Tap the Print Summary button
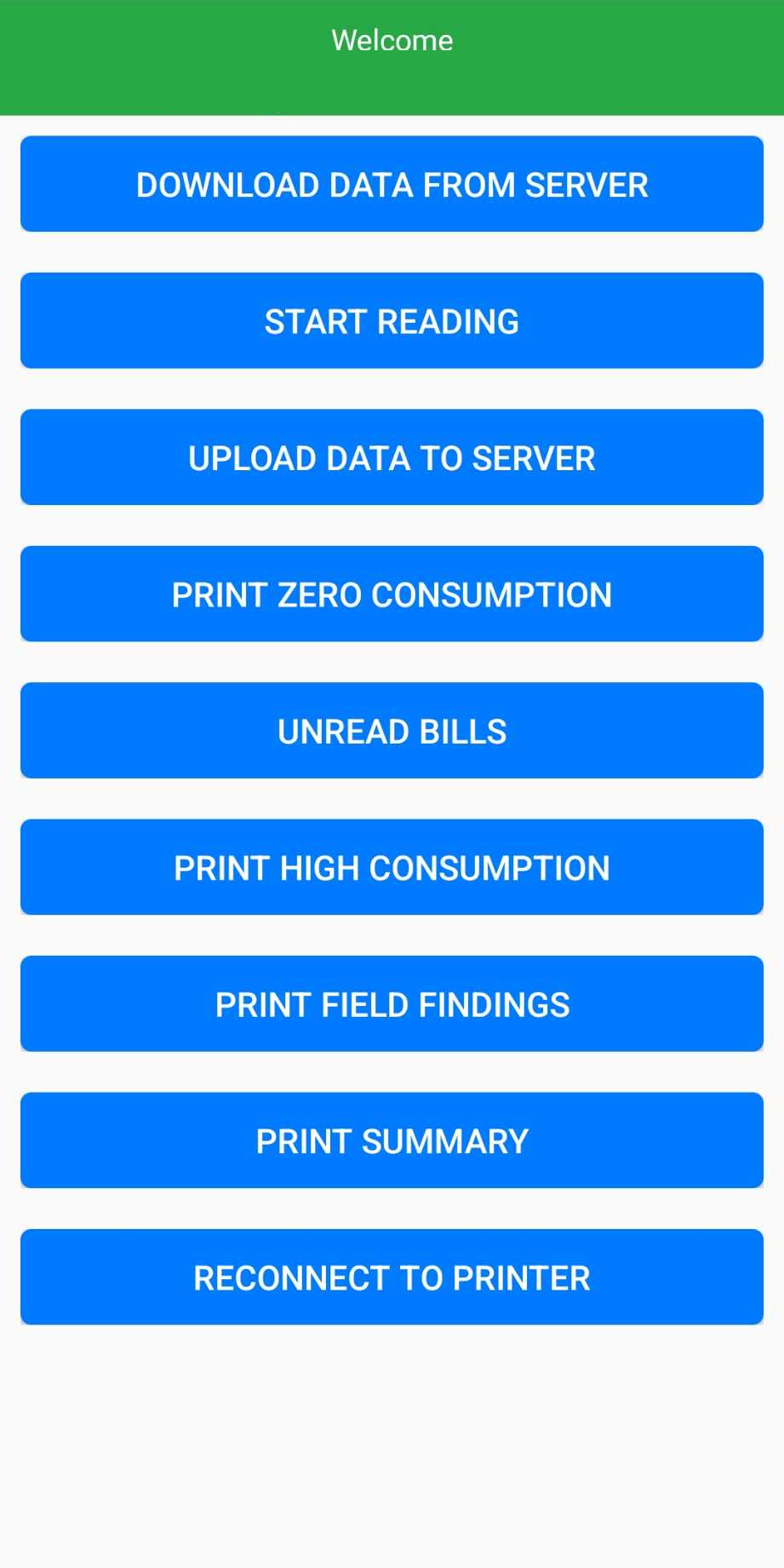 click(392, 1140)
